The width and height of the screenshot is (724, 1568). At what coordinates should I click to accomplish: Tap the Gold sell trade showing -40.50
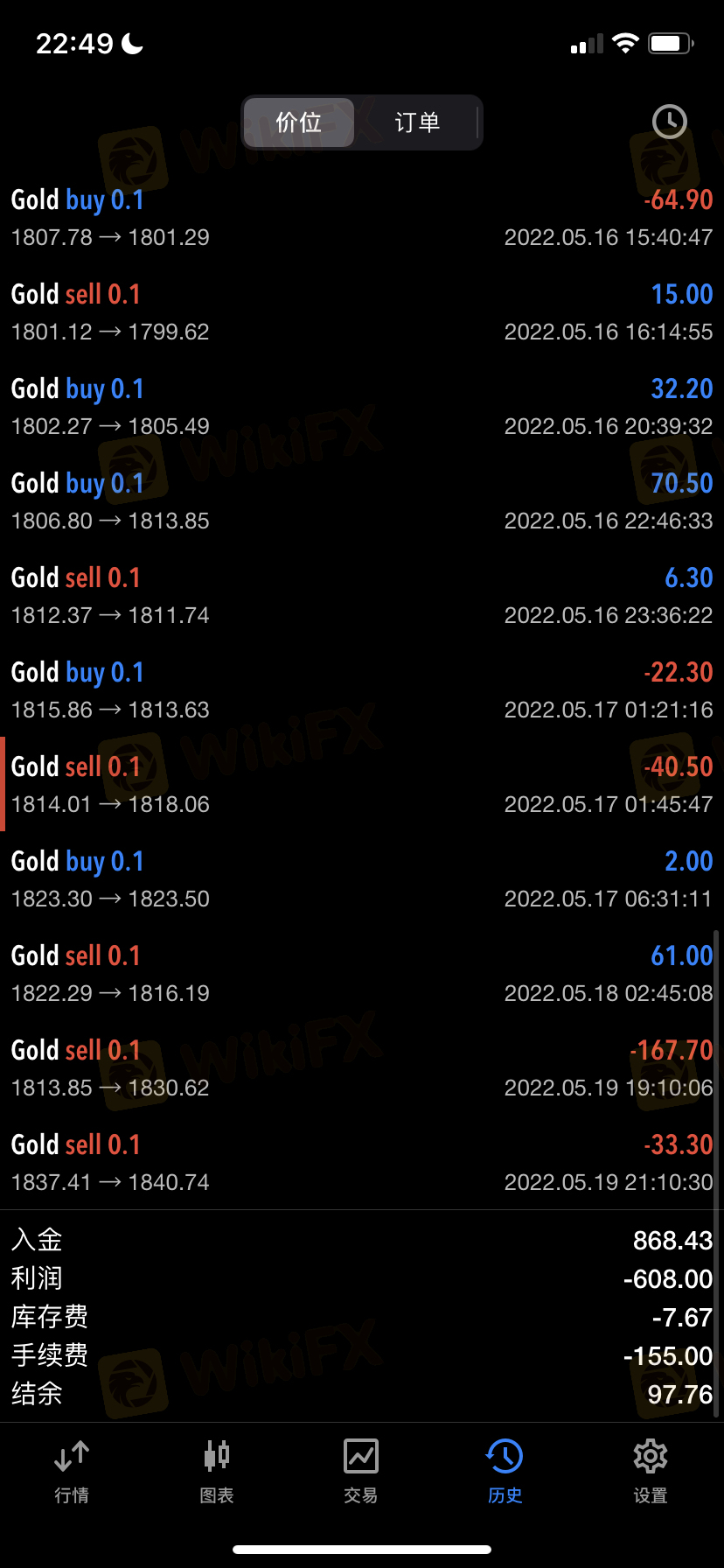click(362, 784)
